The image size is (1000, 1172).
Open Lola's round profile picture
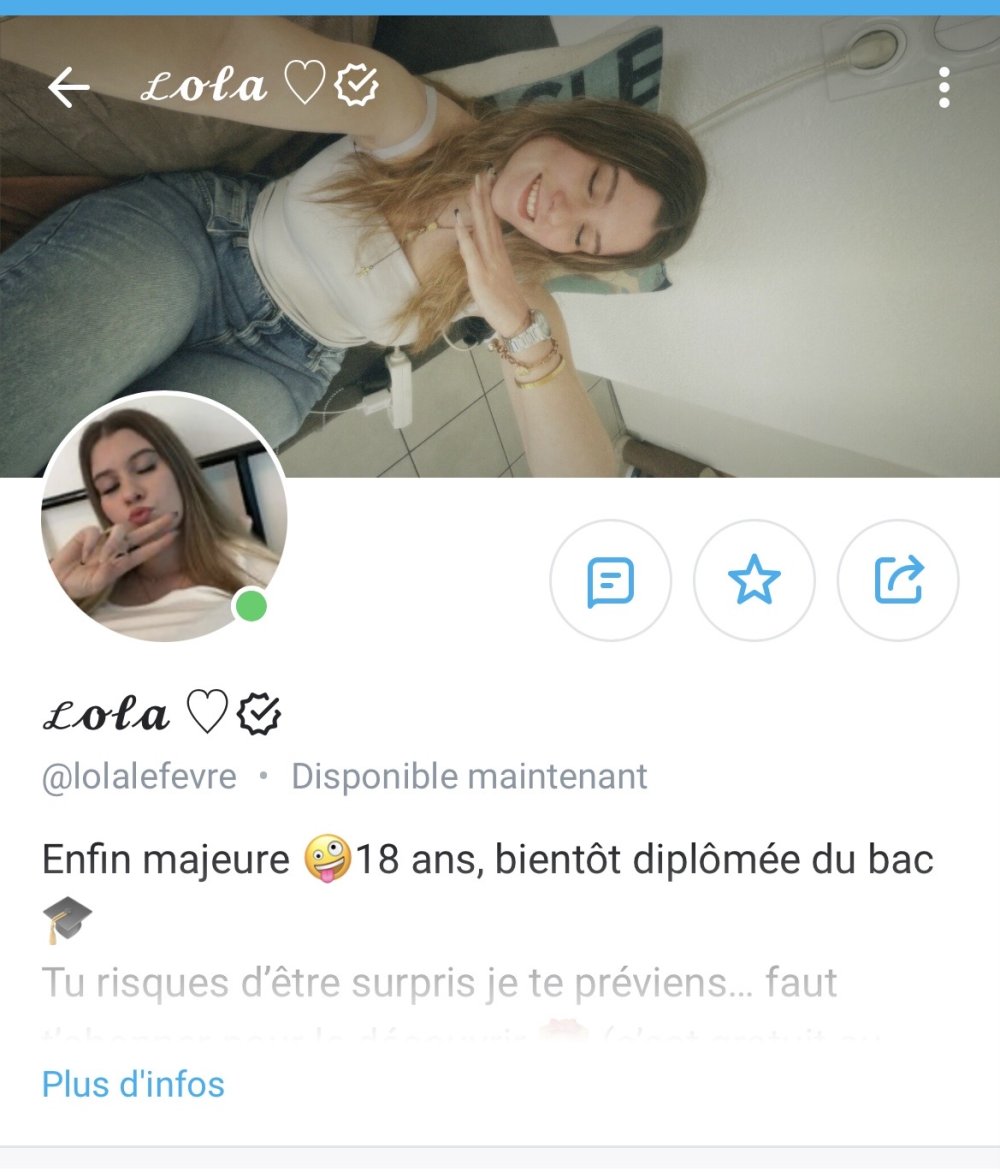(164, 516)
